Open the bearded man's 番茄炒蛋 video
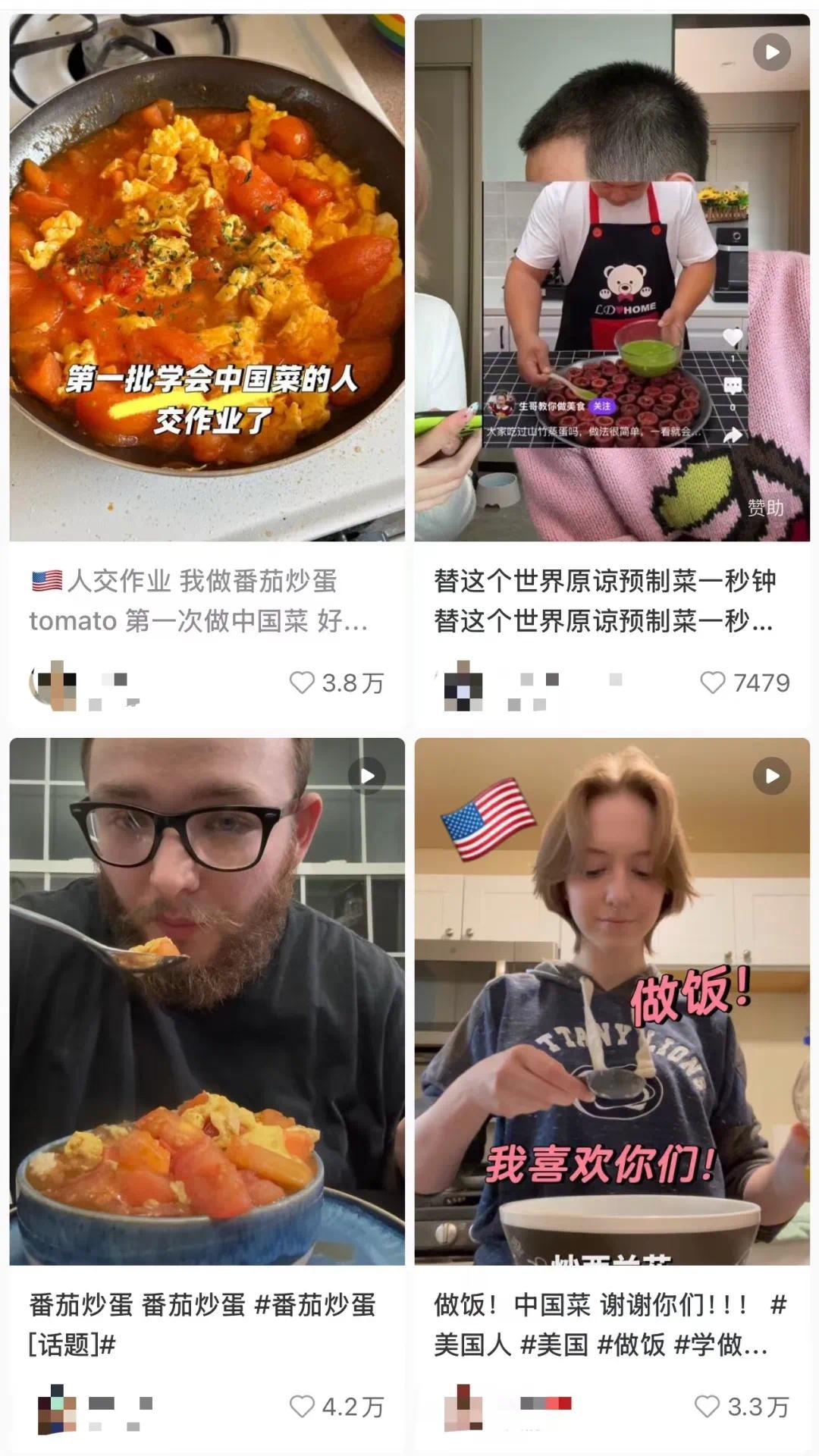Image resolution: width=819 pixels, height=1456 pixels. [206, 1001]
